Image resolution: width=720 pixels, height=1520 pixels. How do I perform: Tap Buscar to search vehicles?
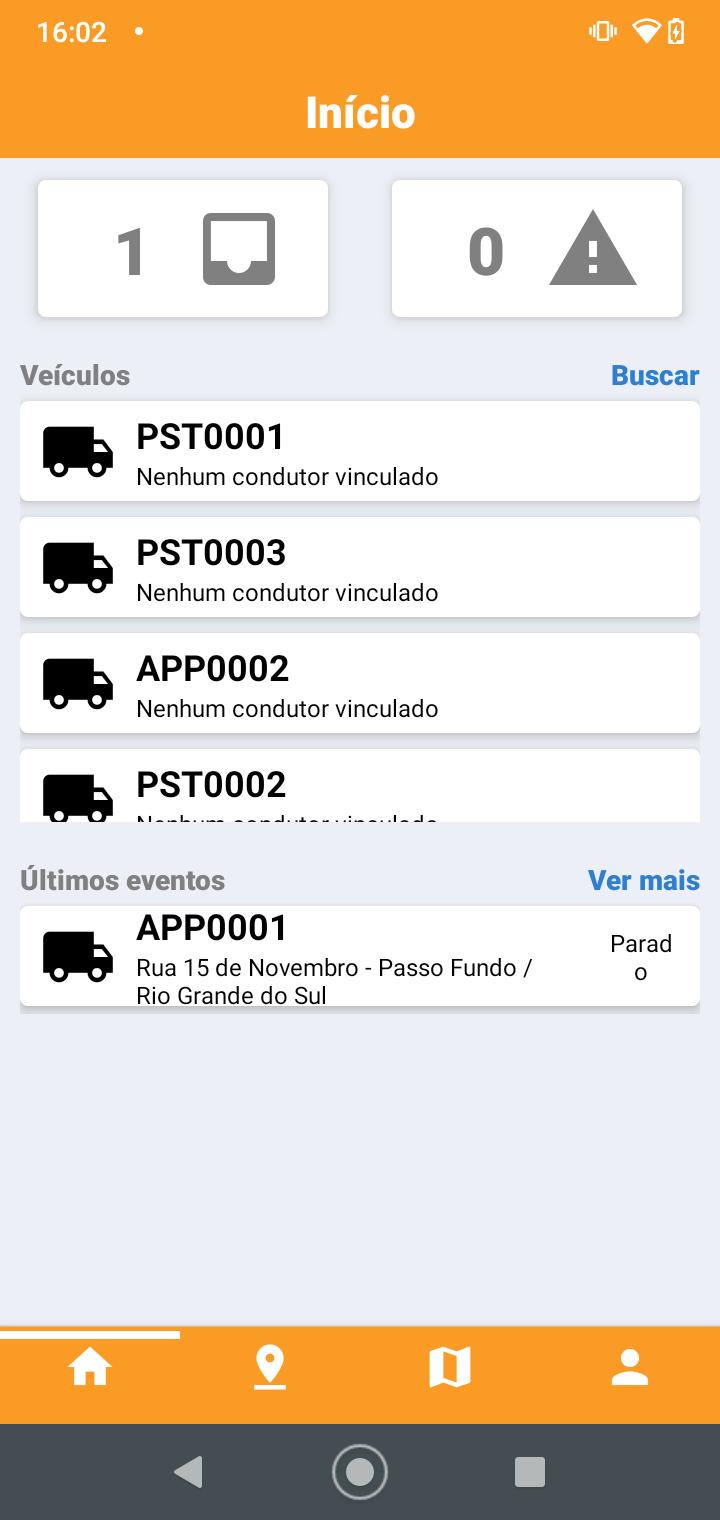point(655,375)
